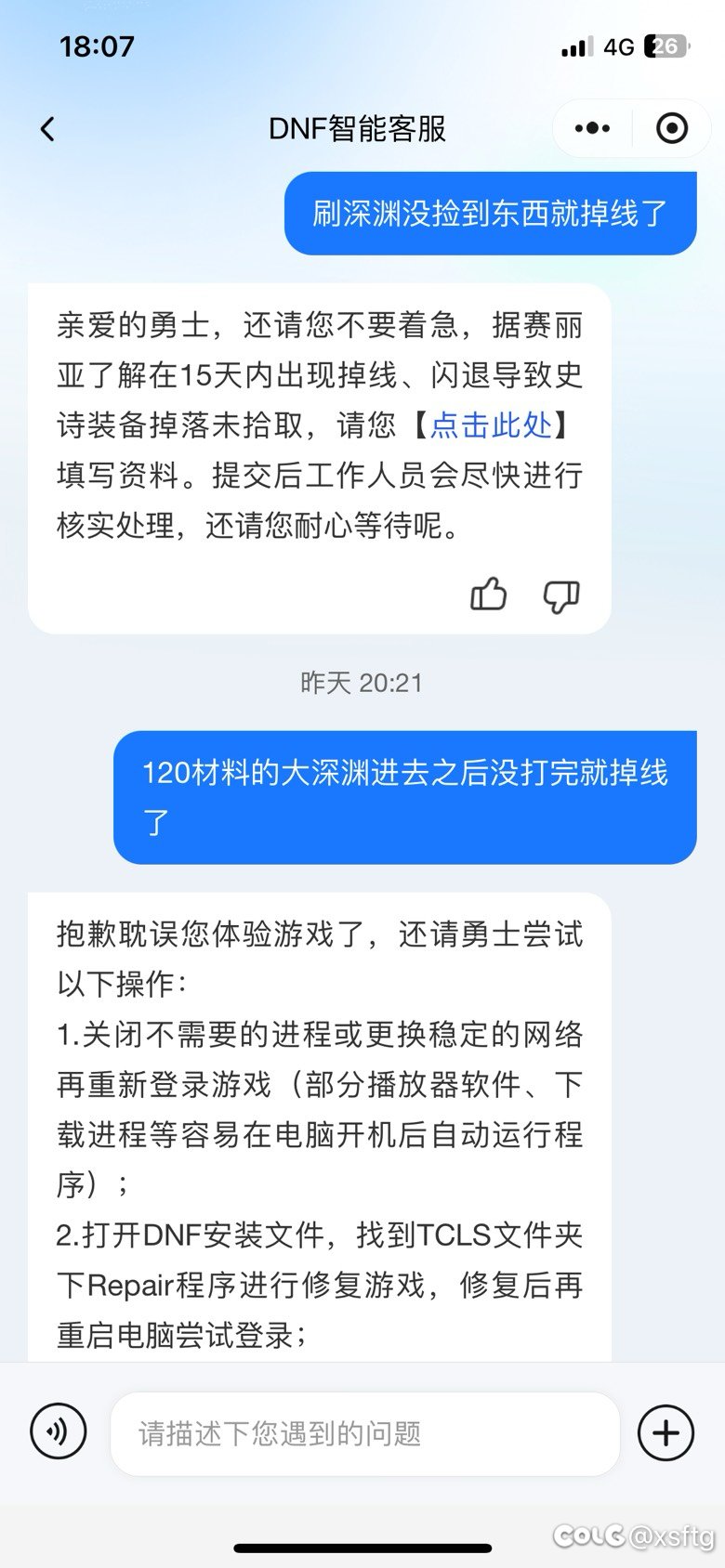Open the plus attachment menu

[666, 1432]
